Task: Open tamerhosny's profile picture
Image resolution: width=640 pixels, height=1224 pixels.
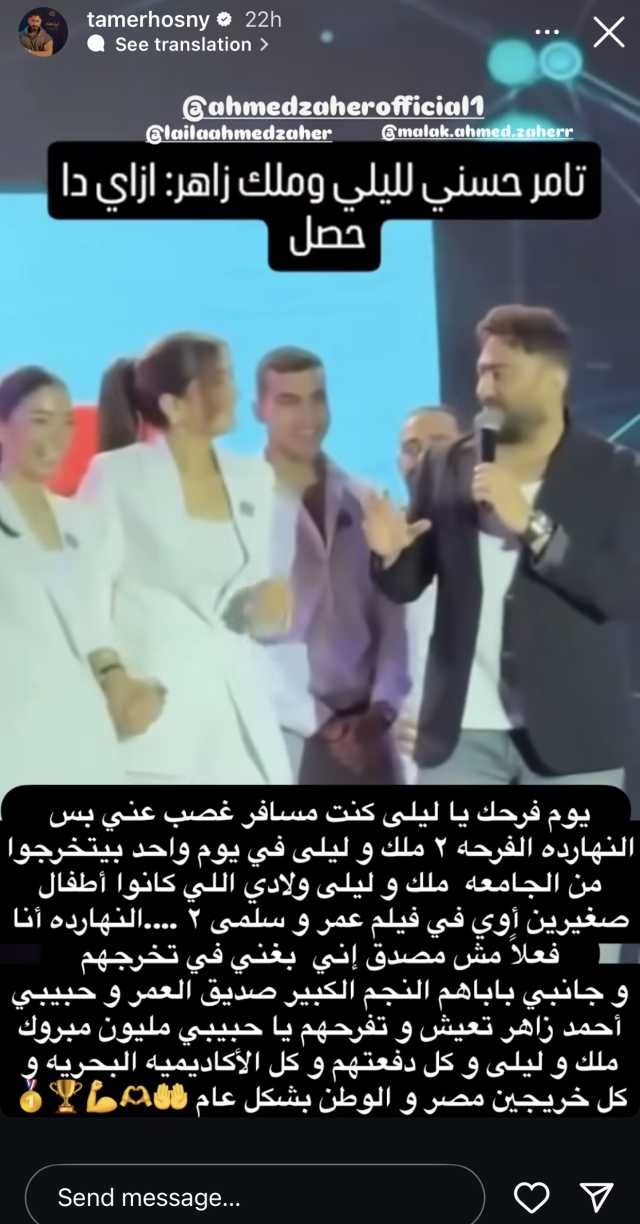Action: coord(43,32)
